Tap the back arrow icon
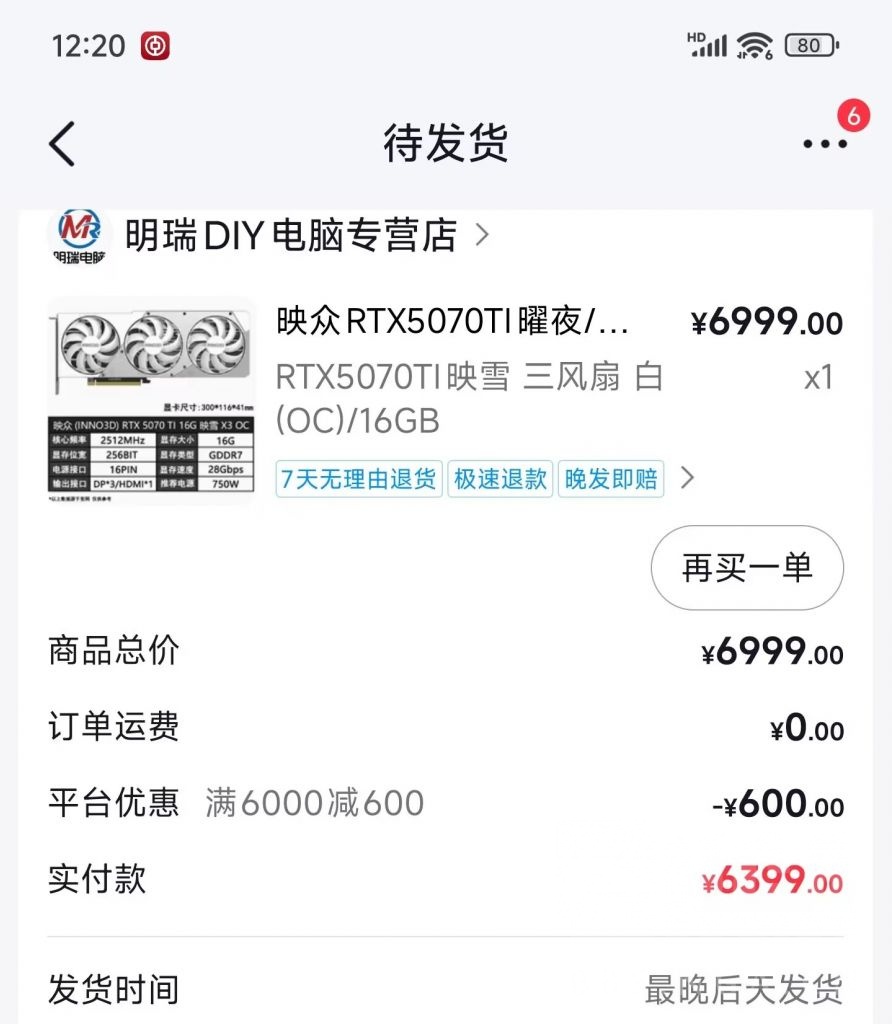Image resolution: width=892 pixels, height=1024 pixels. coord(62,142)
